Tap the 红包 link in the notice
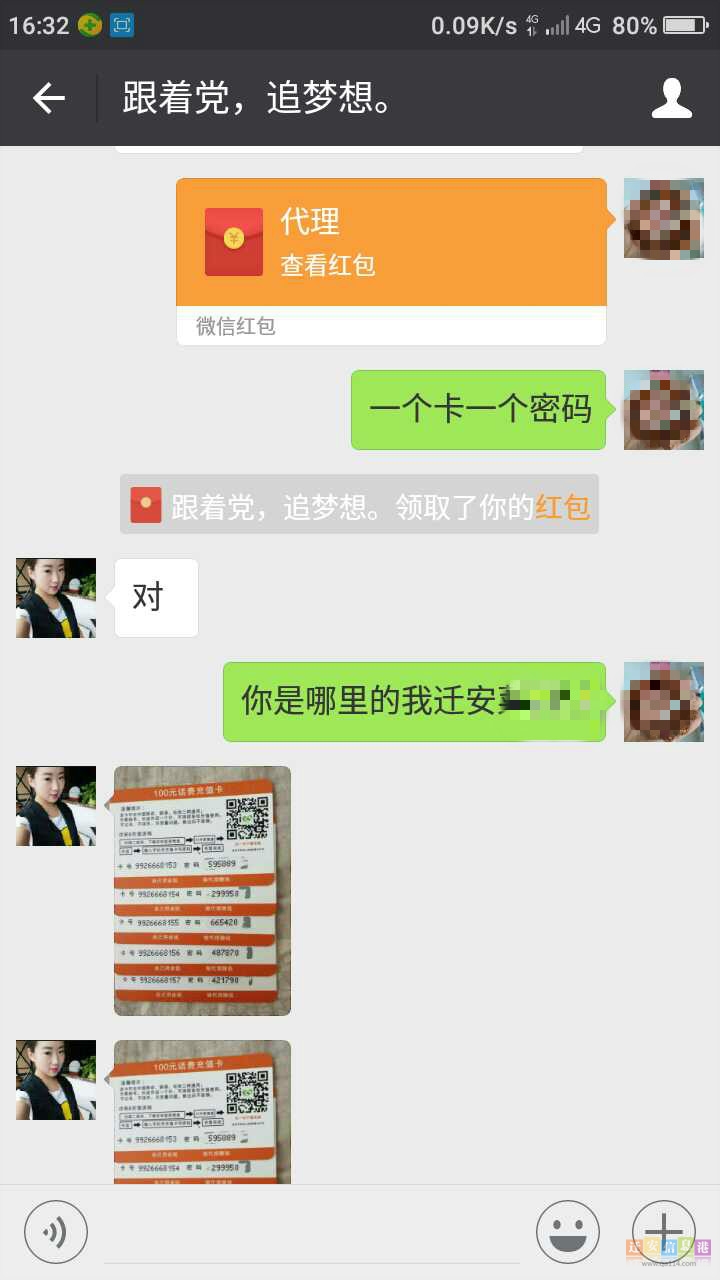Viewport: 720px width, 1280px height. [562, 507]
